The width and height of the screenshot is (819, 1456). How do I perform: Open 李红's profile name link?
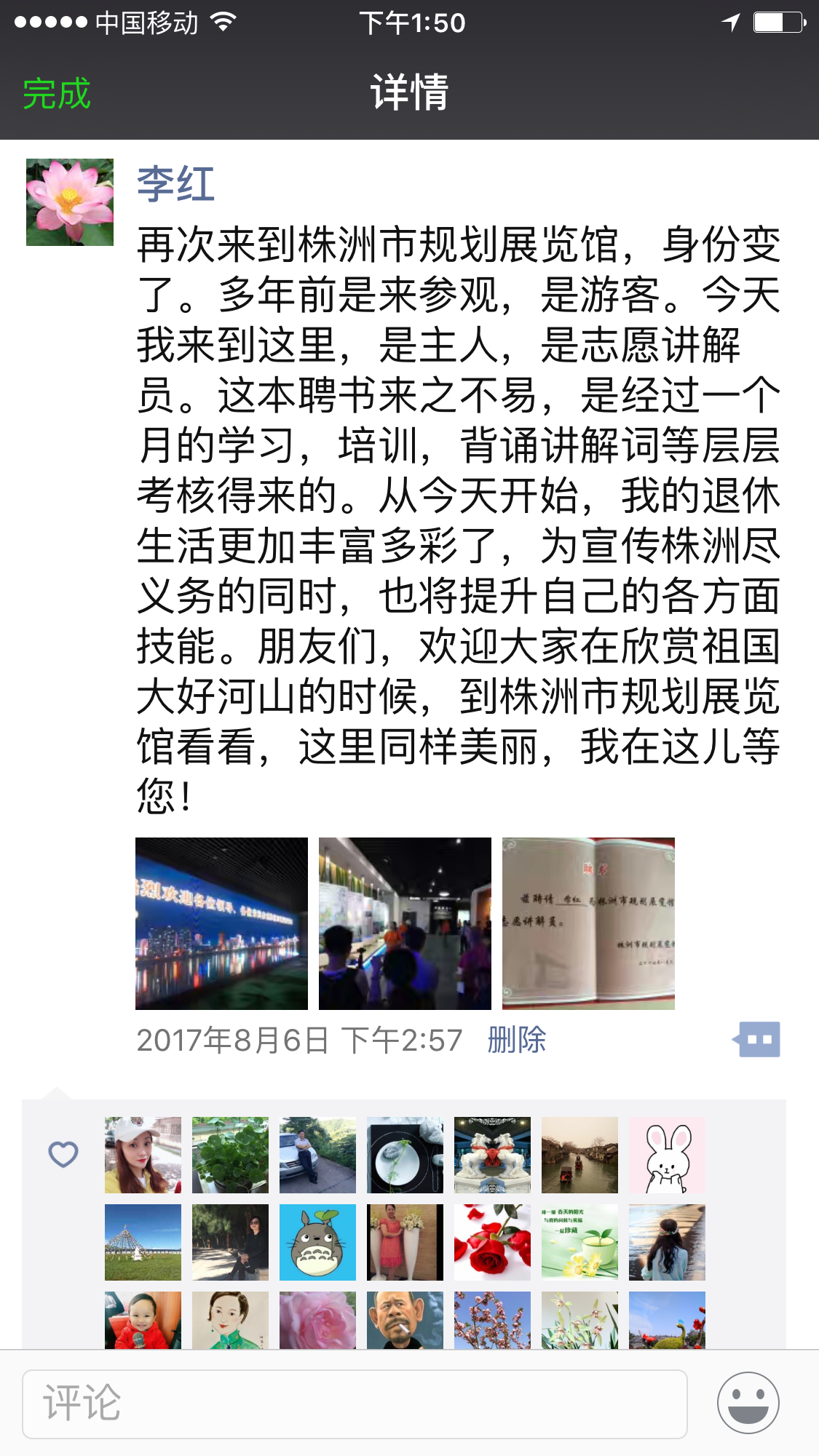pyautogui.click(x=175, y=184)
